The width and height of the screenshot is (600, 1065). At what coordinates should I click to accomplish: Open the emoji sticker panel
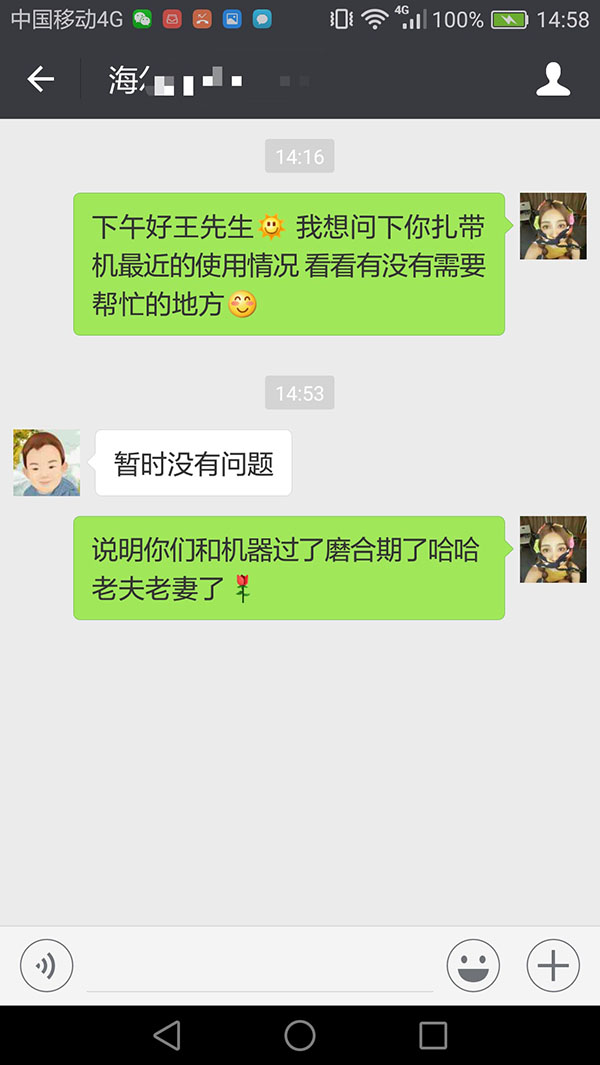(473, 965)
